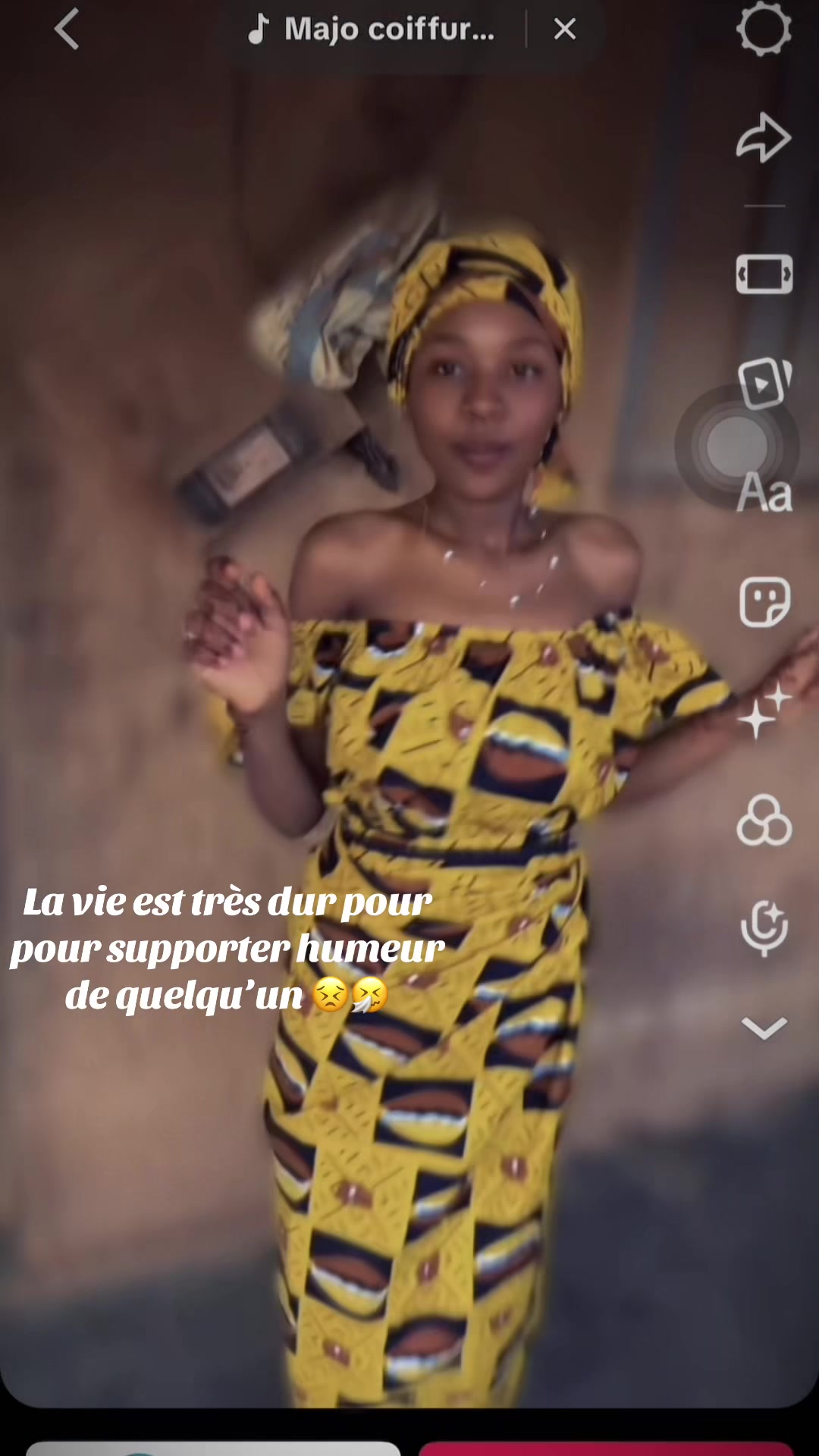Open the voice effects microphone
The height and width of the screenshot is (1456, 819).
(764, 927)
